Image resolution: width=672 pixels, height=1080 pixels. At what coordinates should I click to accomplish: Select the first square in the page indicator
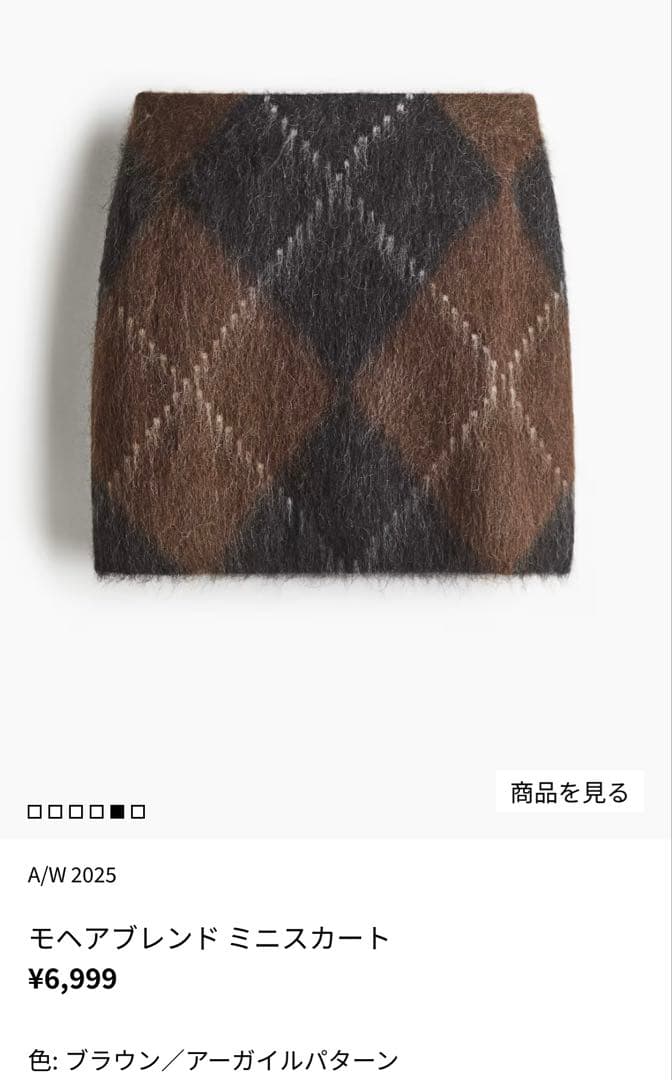(34, 811)
